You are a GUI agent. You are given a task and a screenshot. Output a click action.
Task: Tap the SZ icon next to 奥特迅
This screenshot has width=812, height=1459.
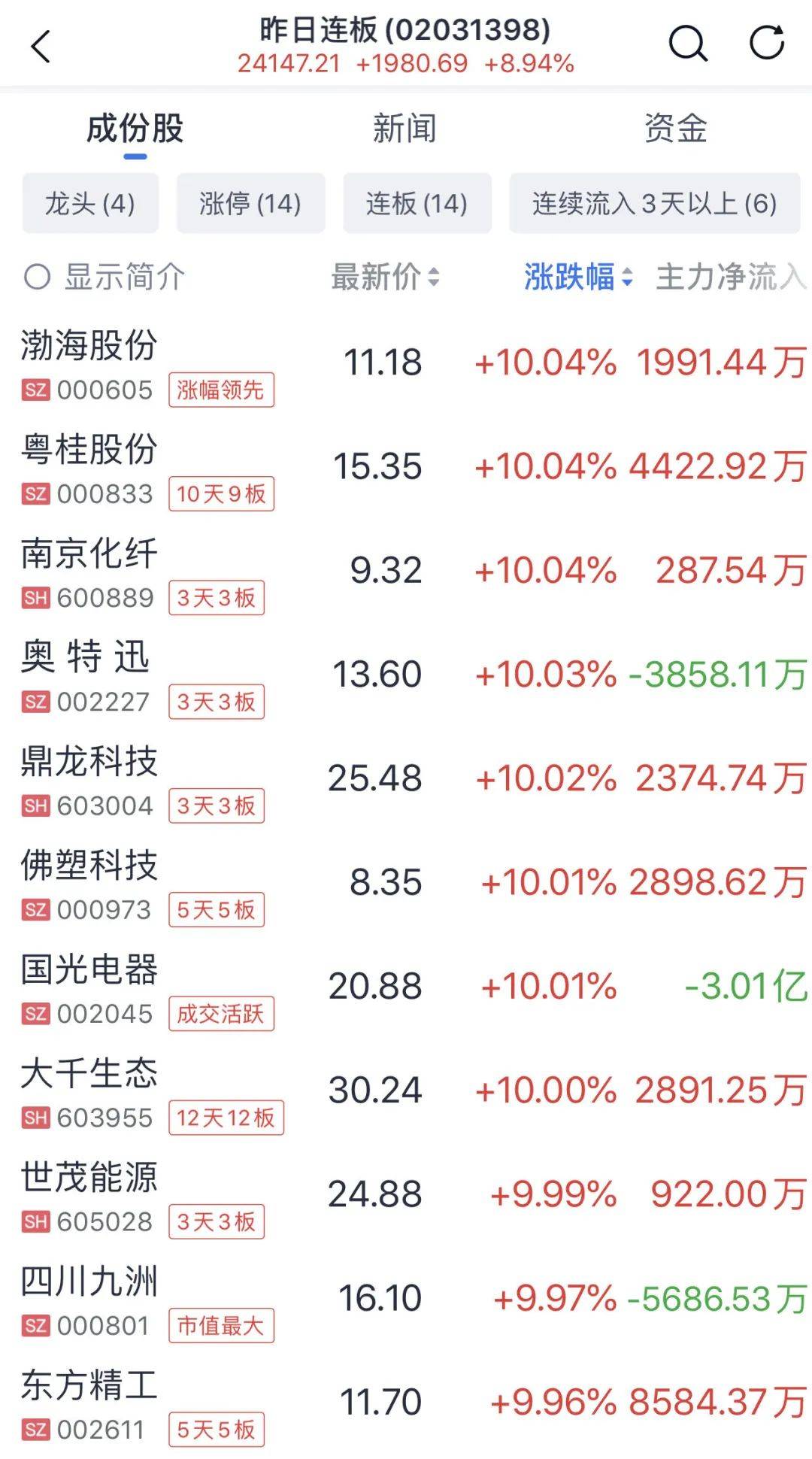[36, 702]
